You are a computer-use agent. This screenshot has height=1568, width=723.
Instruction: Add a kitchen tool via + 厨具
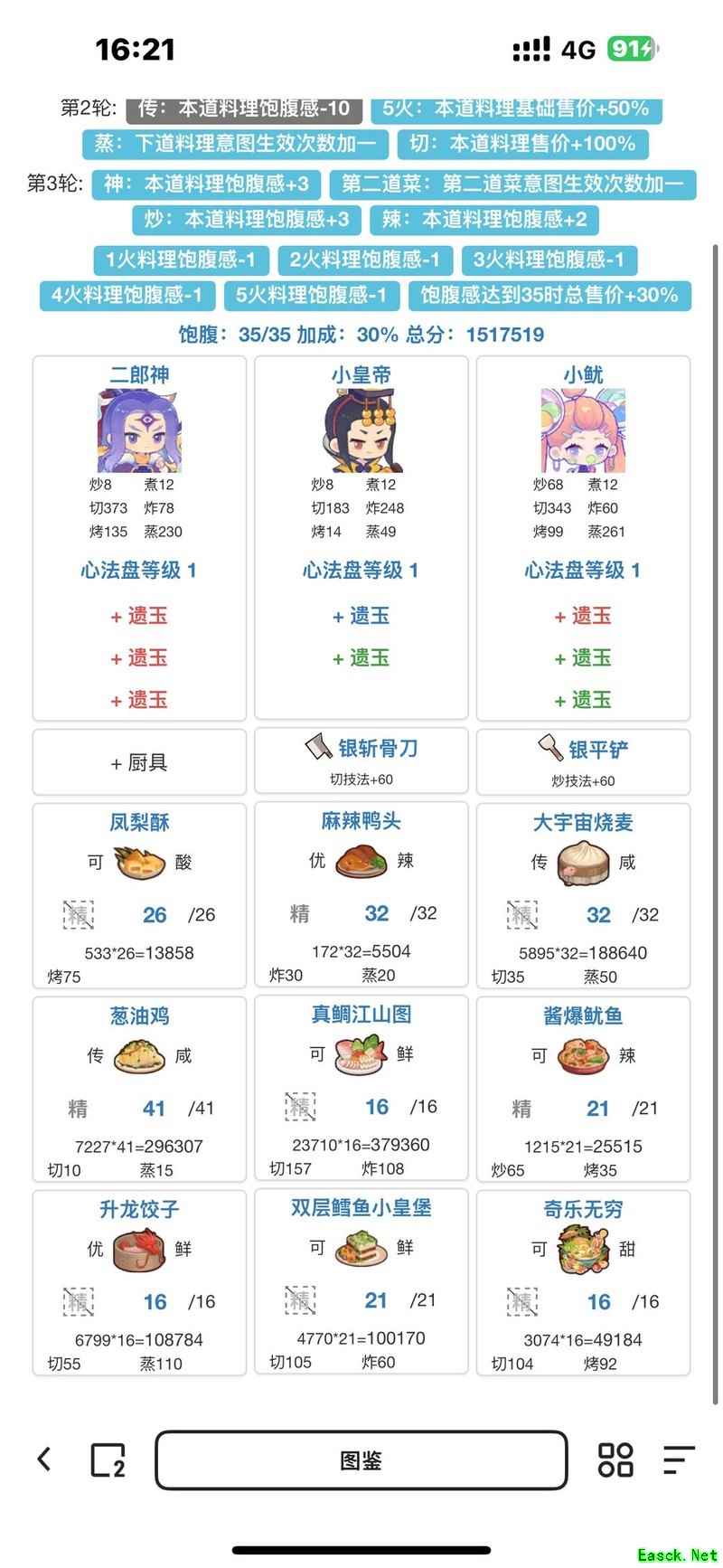tap(139, 762)
